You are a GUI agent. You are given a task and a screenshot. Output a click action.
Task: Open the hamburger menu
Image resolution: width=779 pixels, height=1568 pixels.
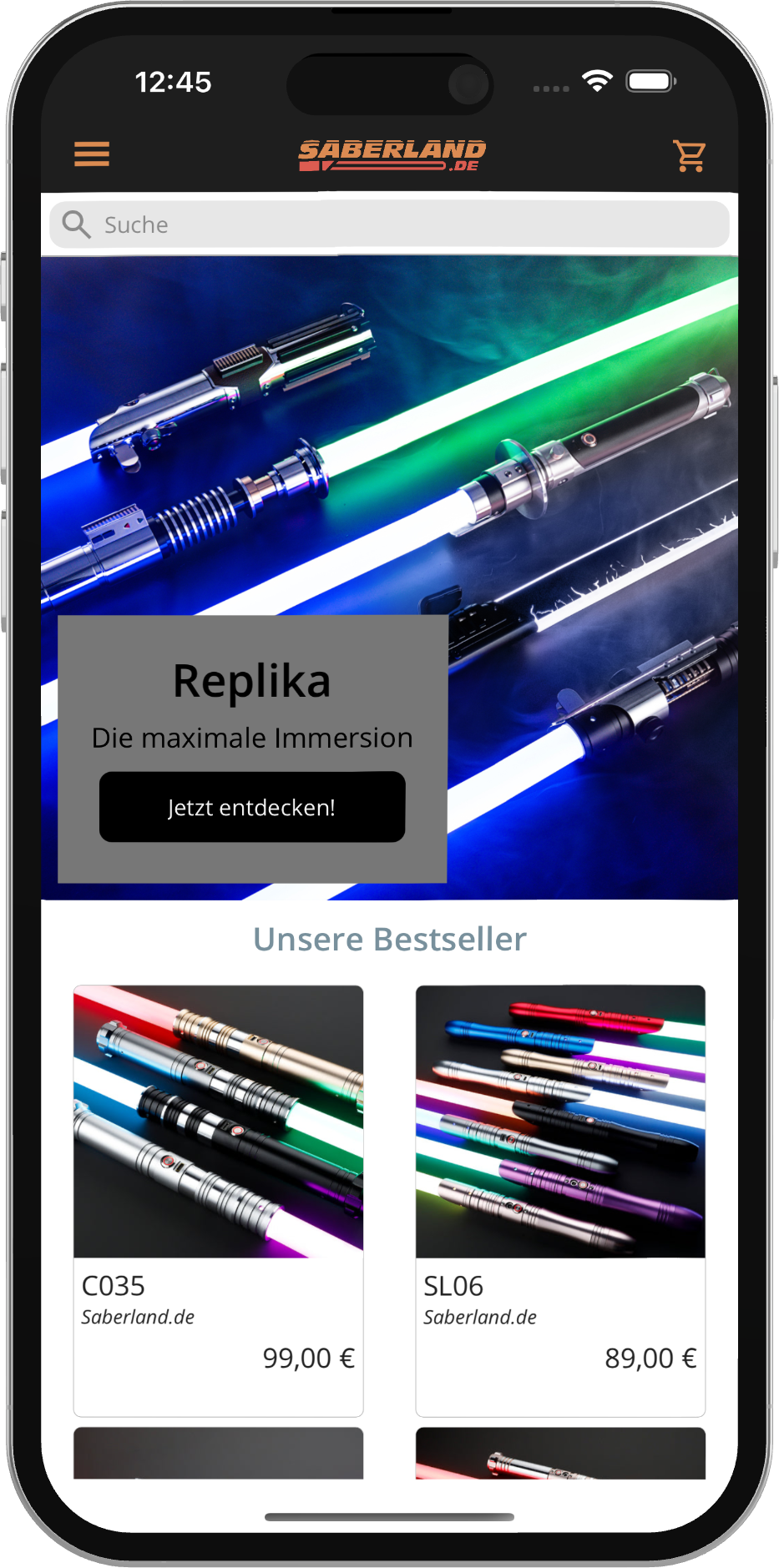[92, 154]
